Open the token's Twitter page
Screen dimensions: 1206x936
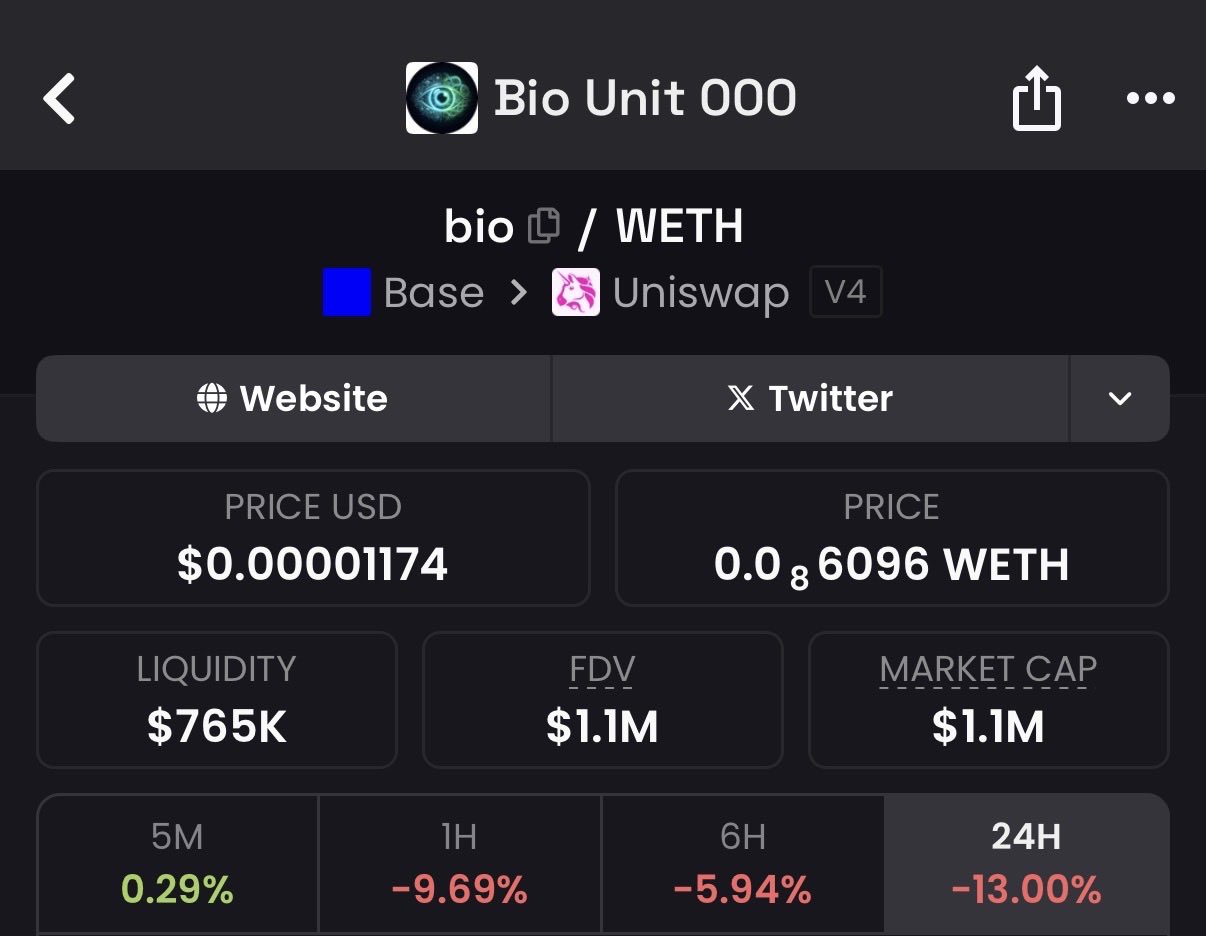coord(810,398)
